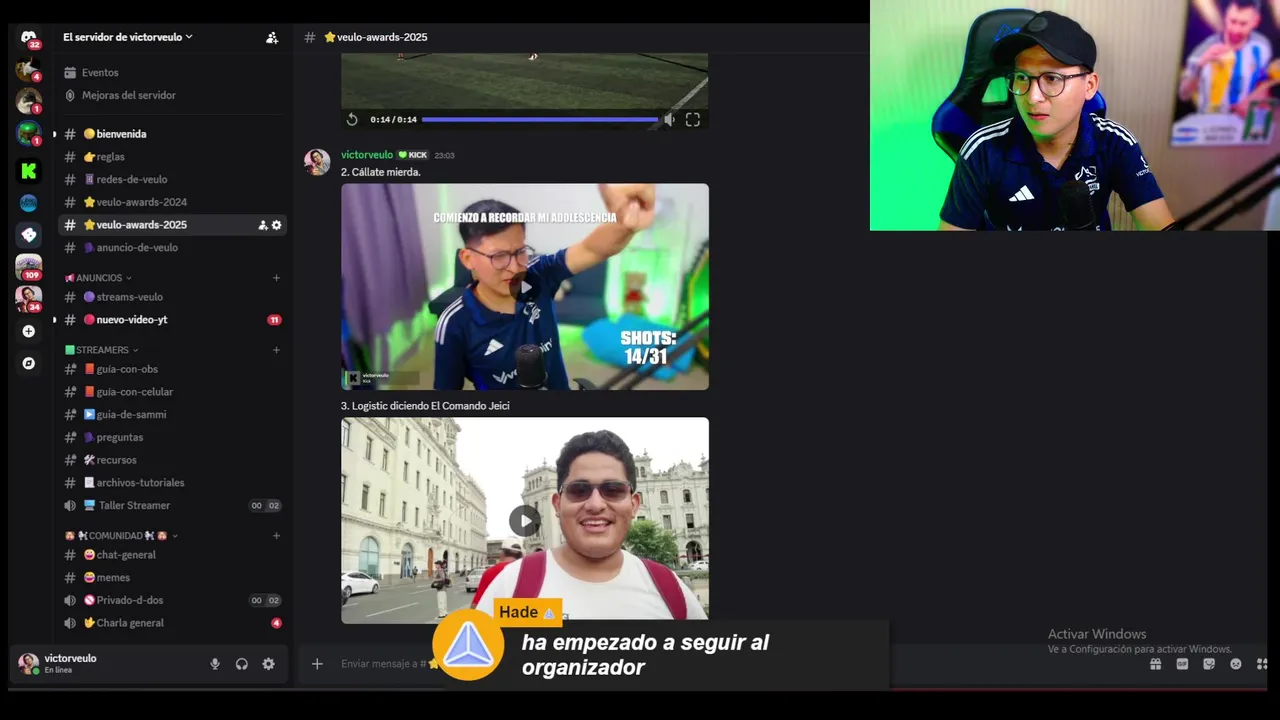Open the nuevo-video-yt channel
This screenshot has width=1280, height=720.
[131, 320]
